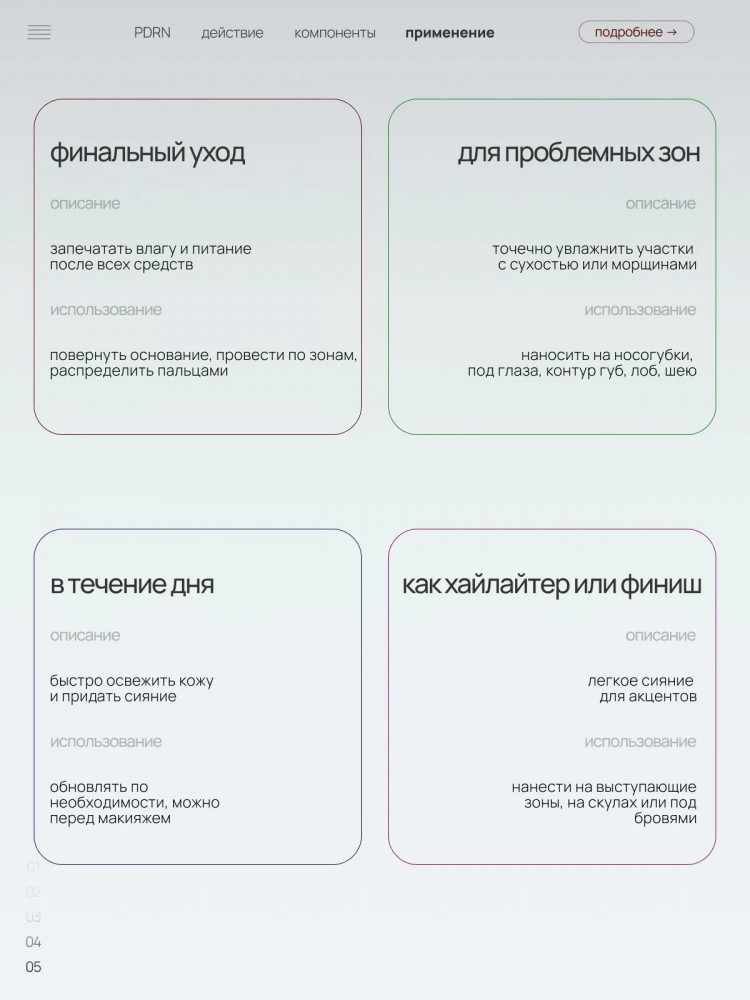Open the hamburger menu
This screenshot has width=750, height=1000.
coord(39,33)
